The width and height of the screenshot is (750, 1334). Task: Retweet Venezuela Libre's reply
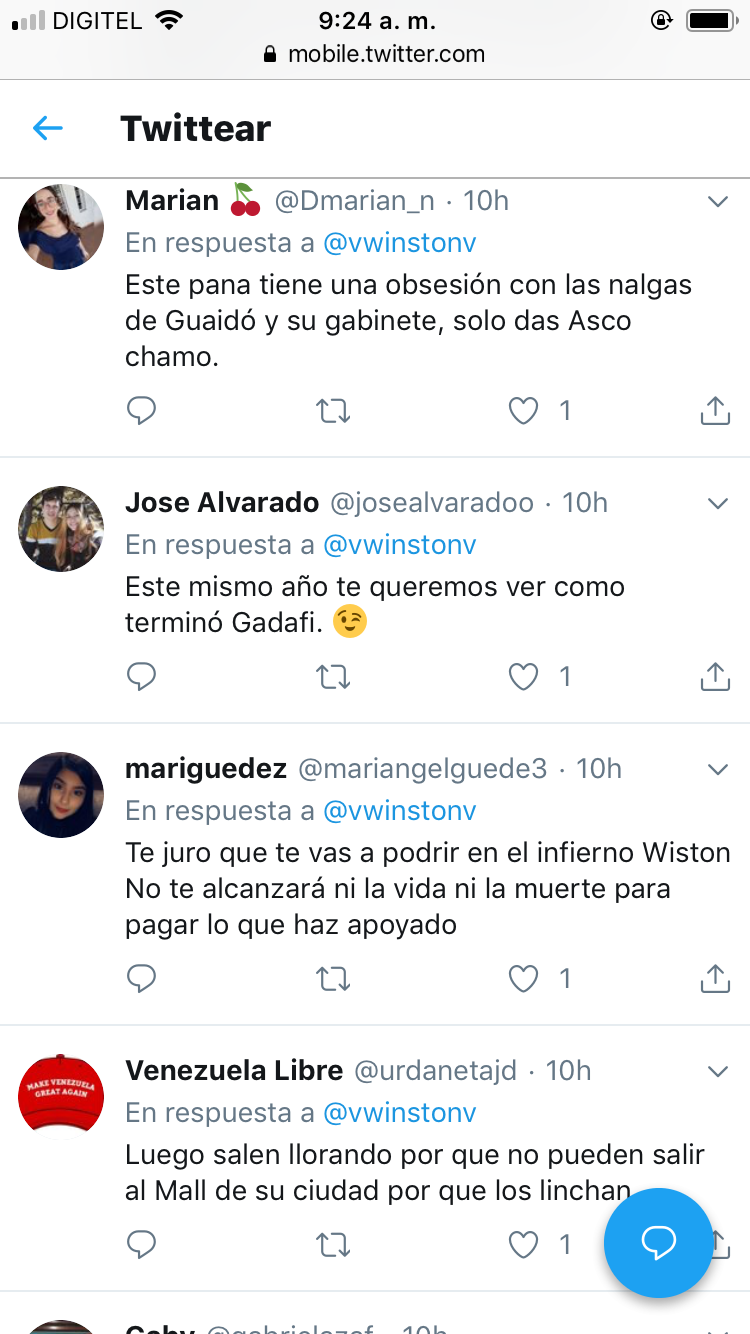click(x=333, y=1244)
